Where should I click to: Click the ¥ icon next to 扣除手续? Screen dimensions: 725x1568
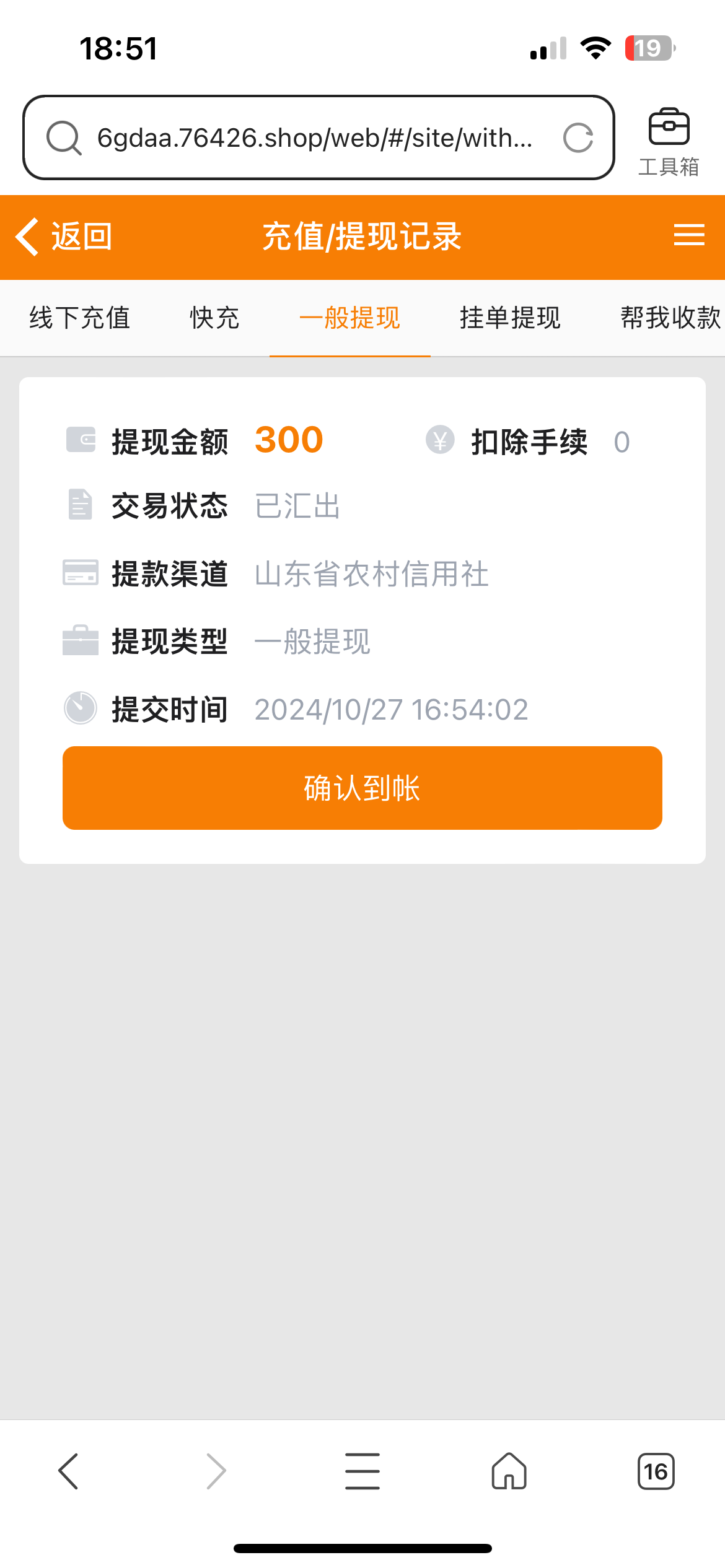pyautogui.click(x=441, y=441)
